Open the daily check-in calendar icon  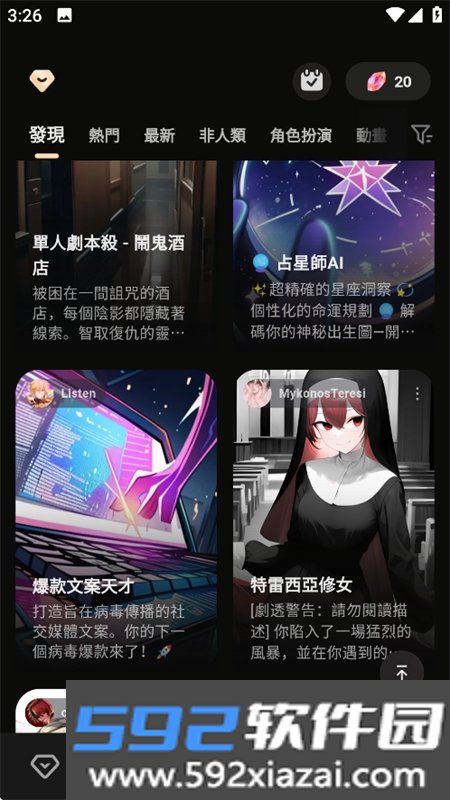pos(312,81)
